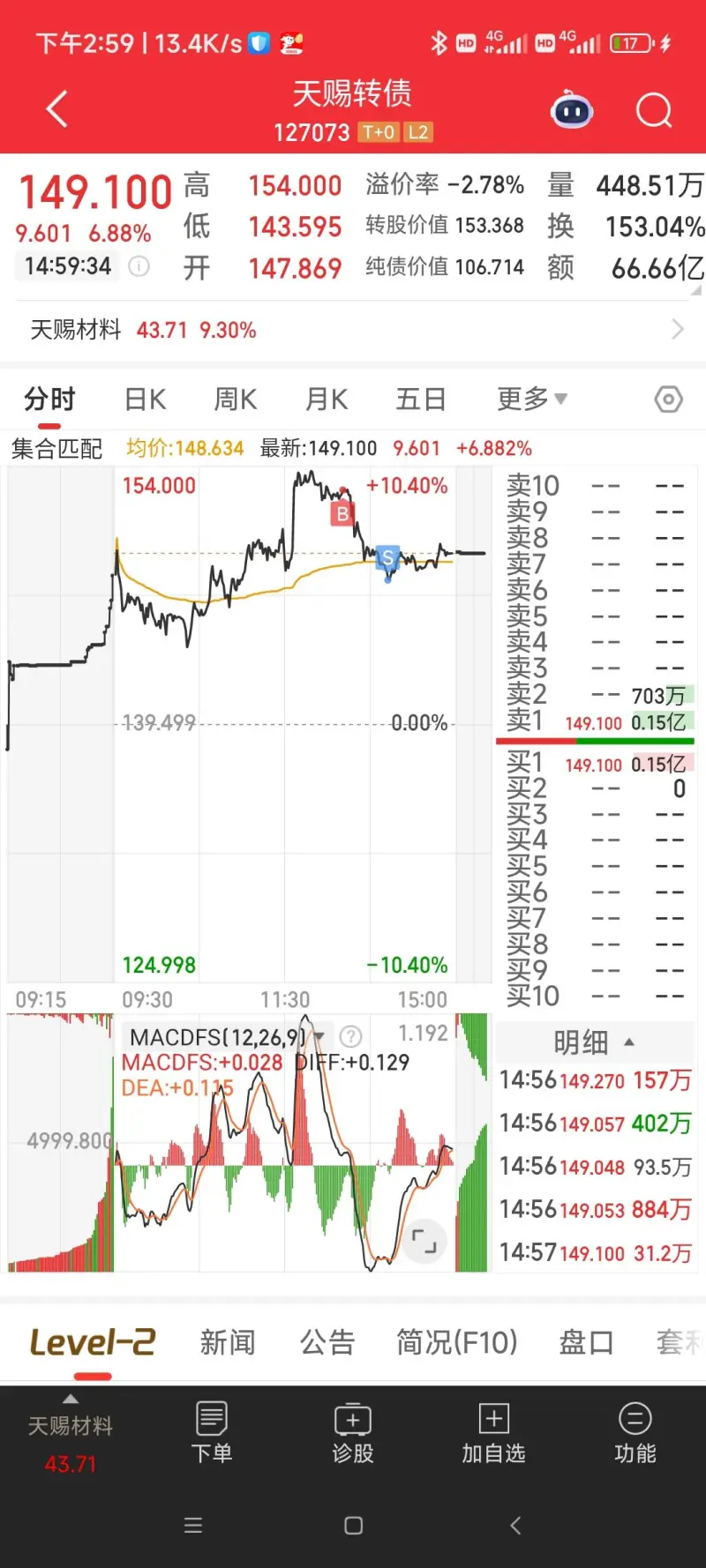Change the MACDFS indicator dropdown
This screenshot has width=706, height=1568.
click(319, 1036)
